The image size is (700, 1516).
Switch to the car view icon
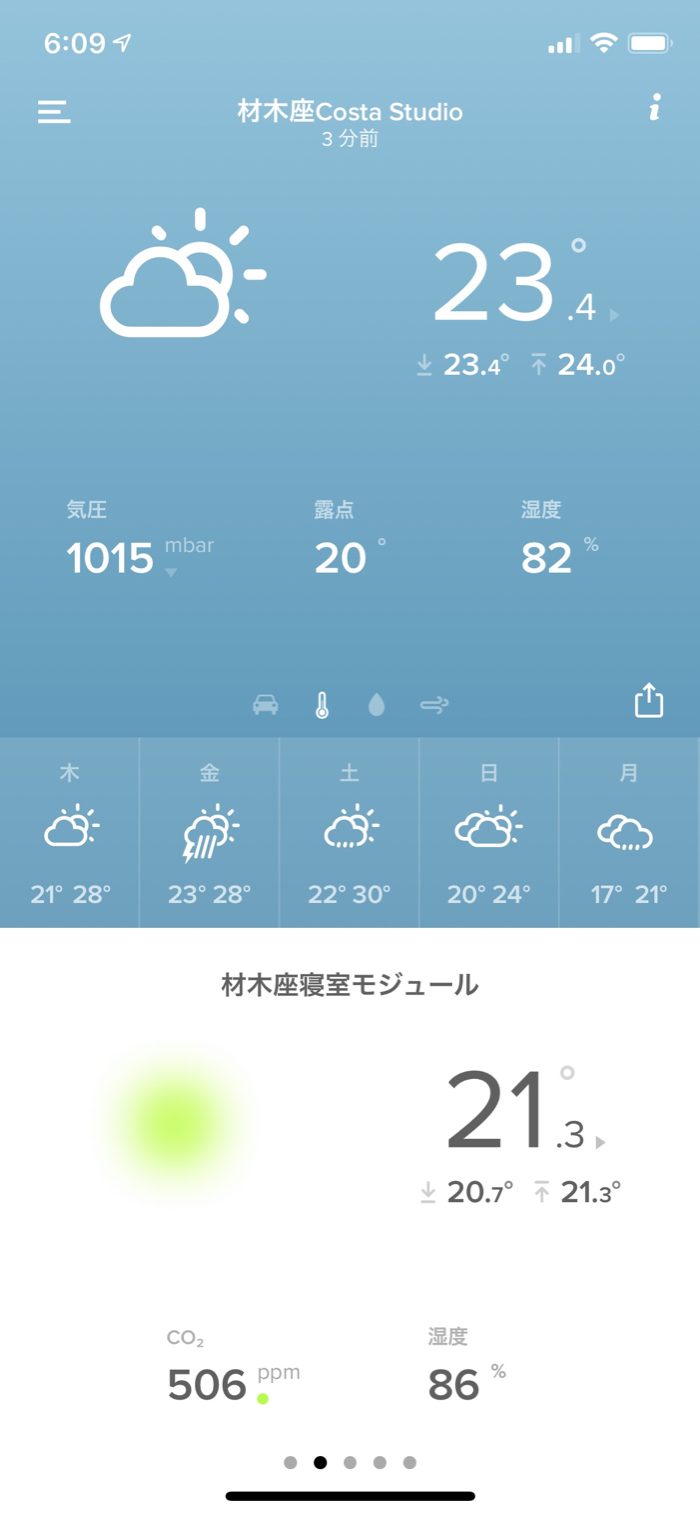[x=265, y=705]
